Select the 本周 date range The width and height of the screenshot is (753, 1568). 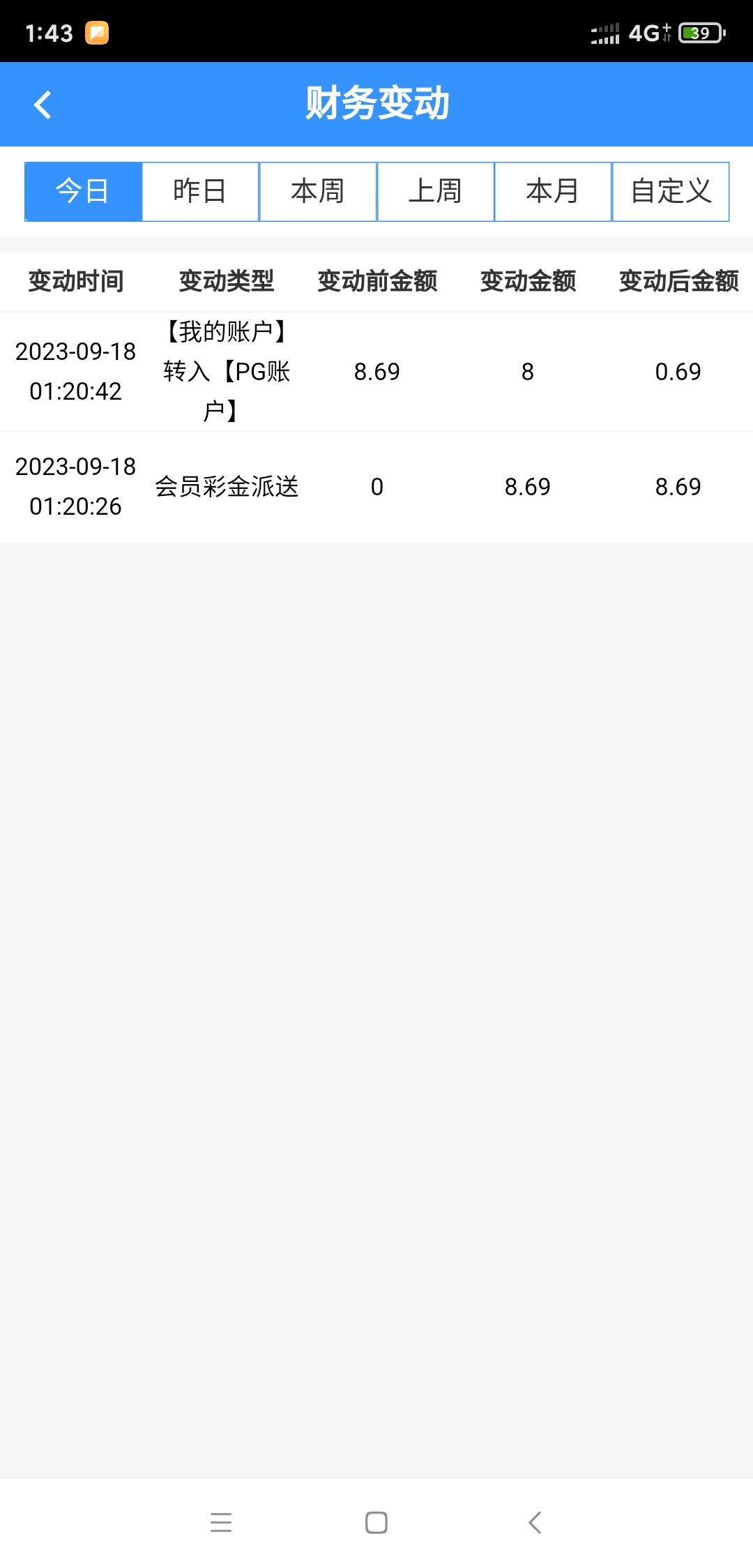(318, 191)
